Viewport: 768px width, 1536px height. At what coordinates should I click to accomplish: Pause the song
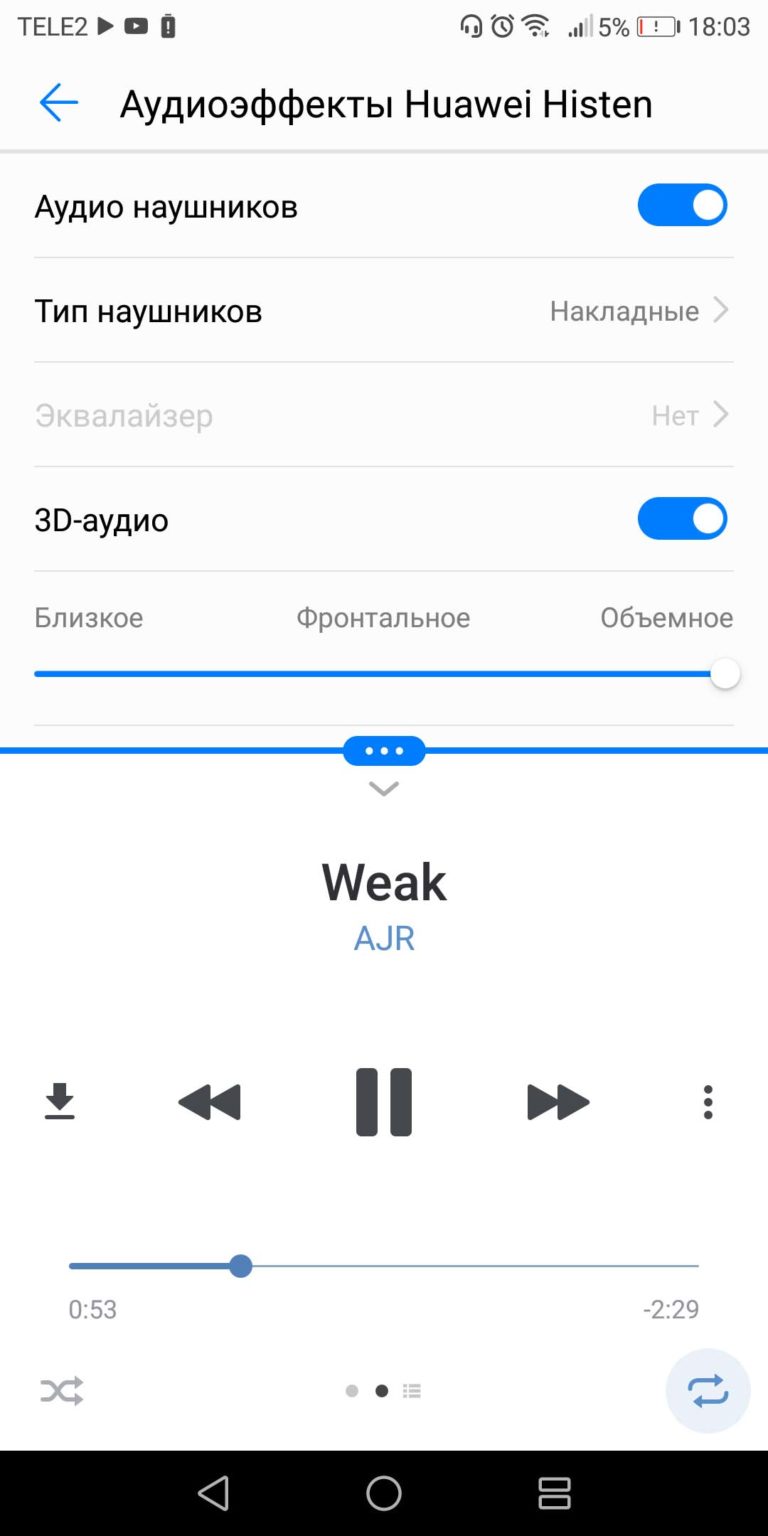[x=384, y=1102]
